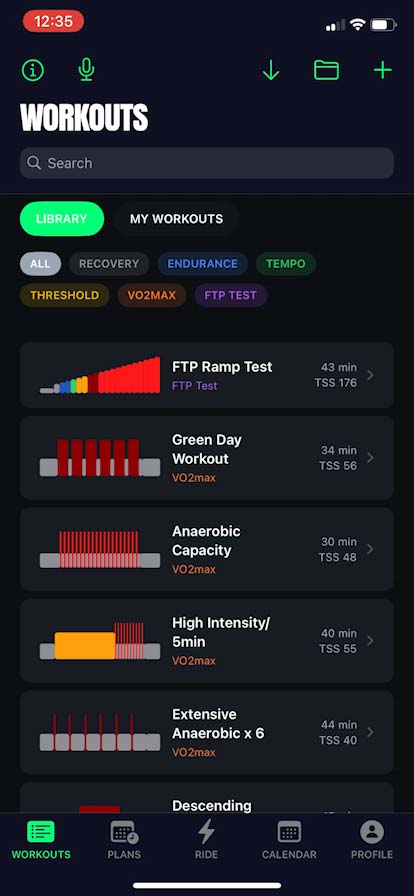Go to the Plans tab
Screen dimensions: 414x896
(x=124, y=840)
